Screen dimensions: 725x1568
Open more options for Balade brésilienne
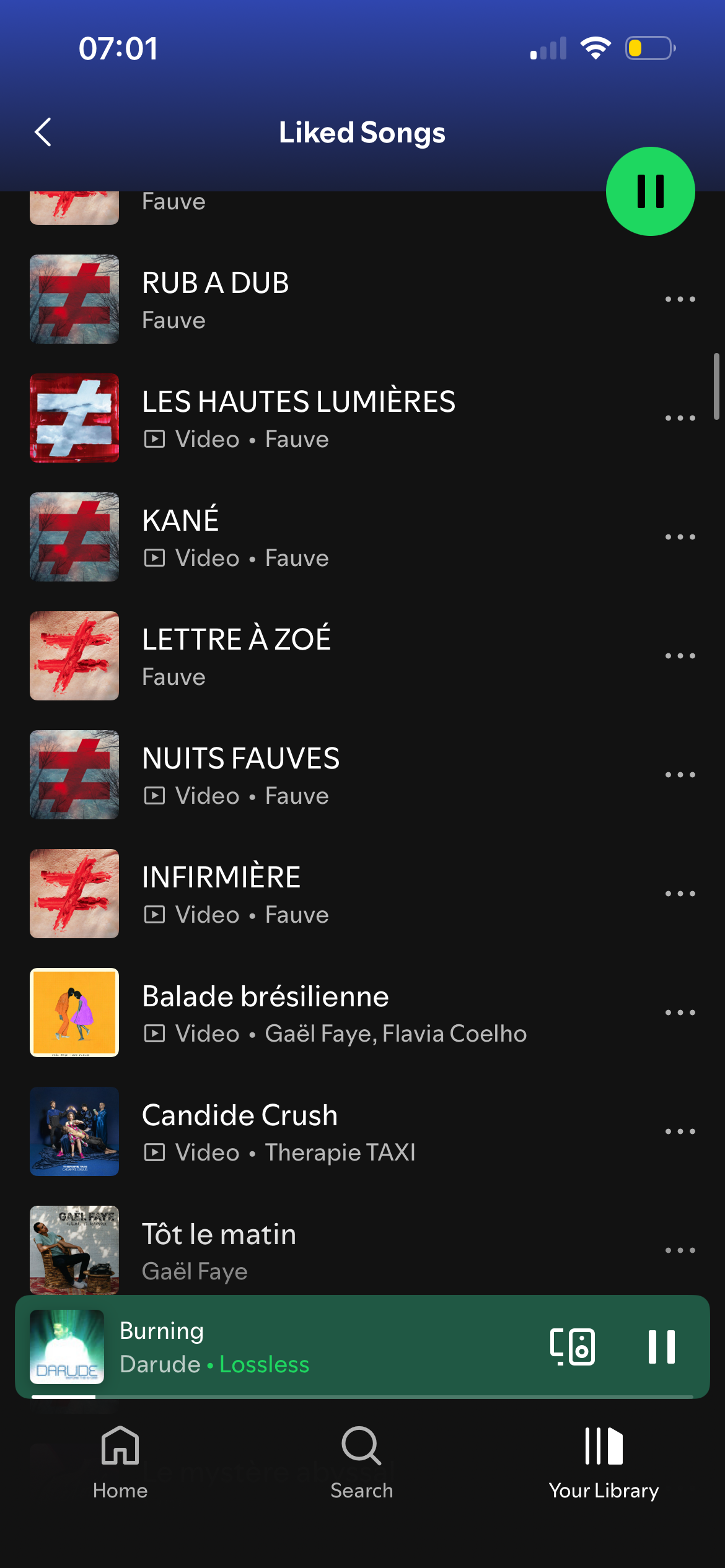tap(680, 1013)
